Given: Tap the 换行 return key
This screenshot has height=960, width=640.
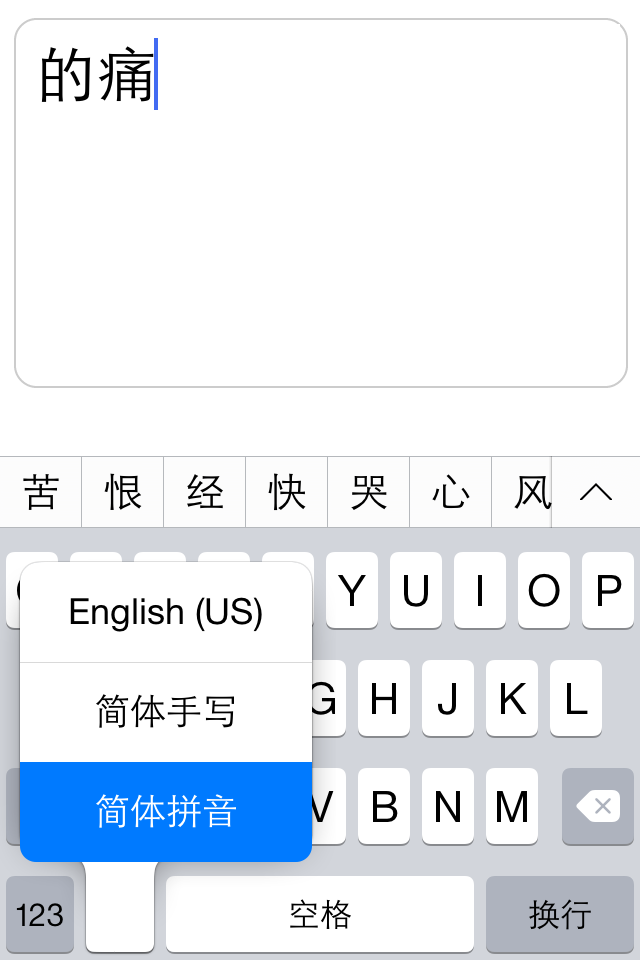Looking at the screenshot, I should (560, 914).
